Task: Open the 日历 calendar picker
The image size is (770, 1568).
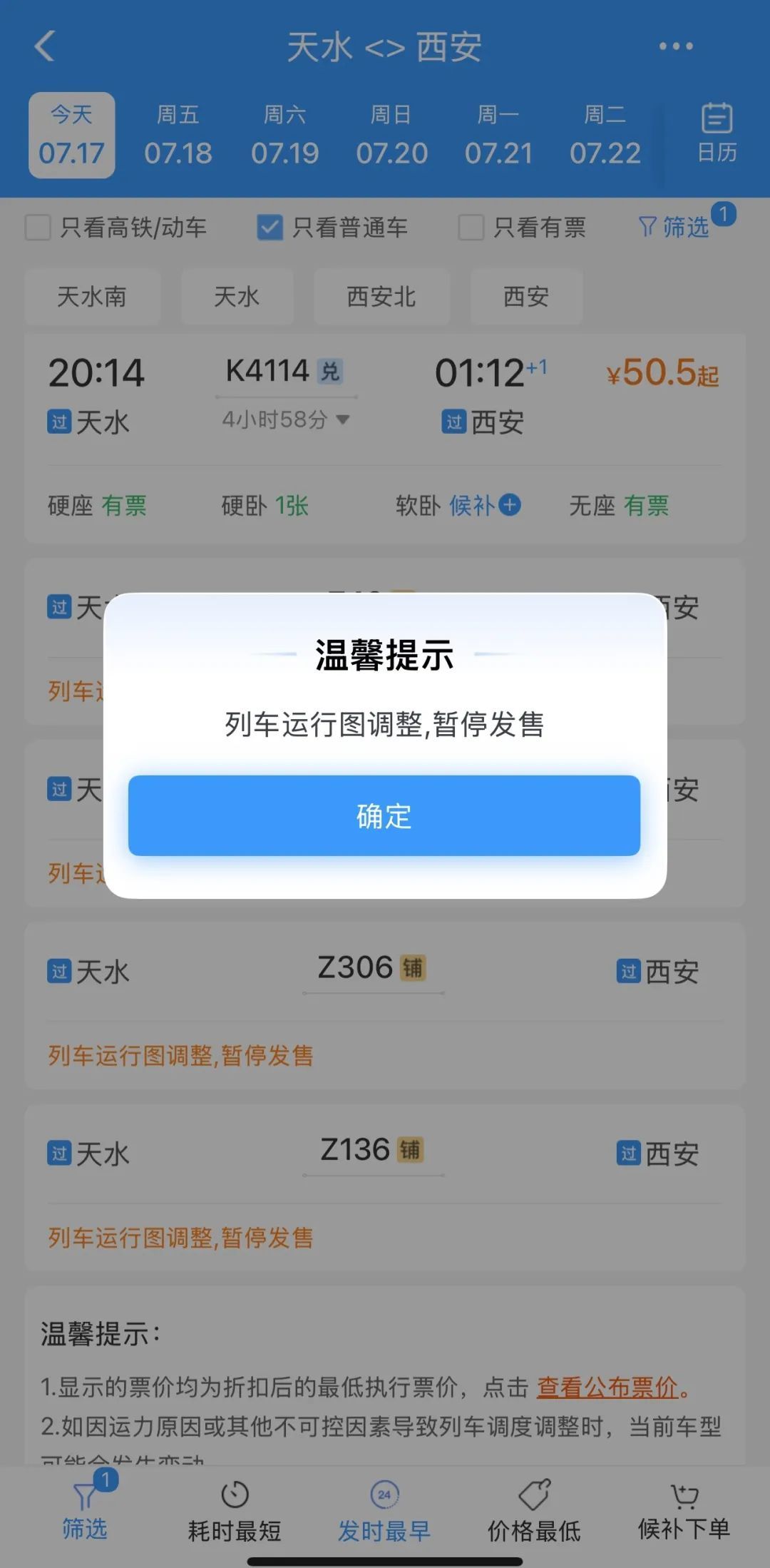Action: (717, 133)
